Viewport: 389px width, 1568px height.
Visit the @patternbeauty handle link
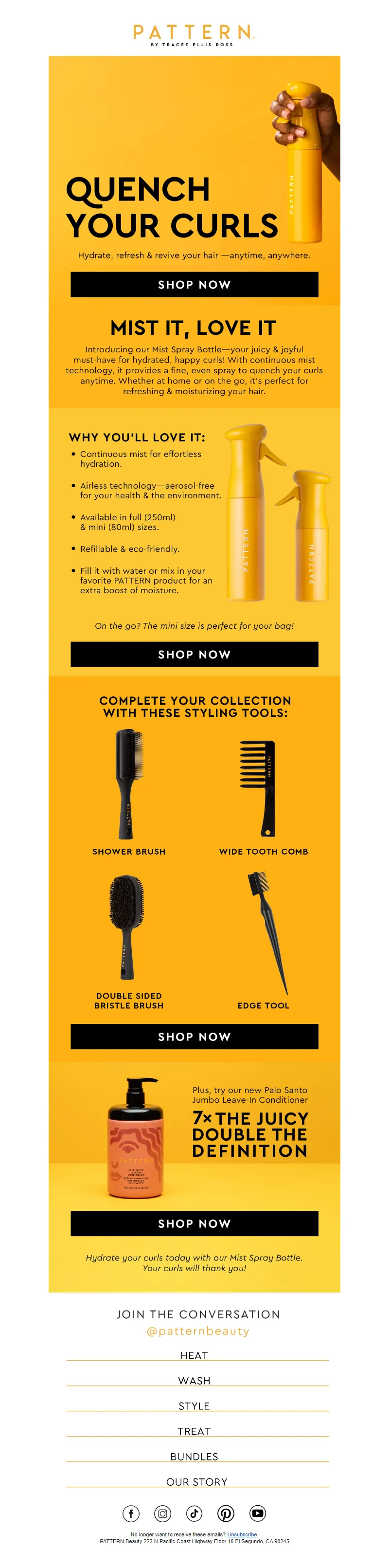click(197, 1331)
